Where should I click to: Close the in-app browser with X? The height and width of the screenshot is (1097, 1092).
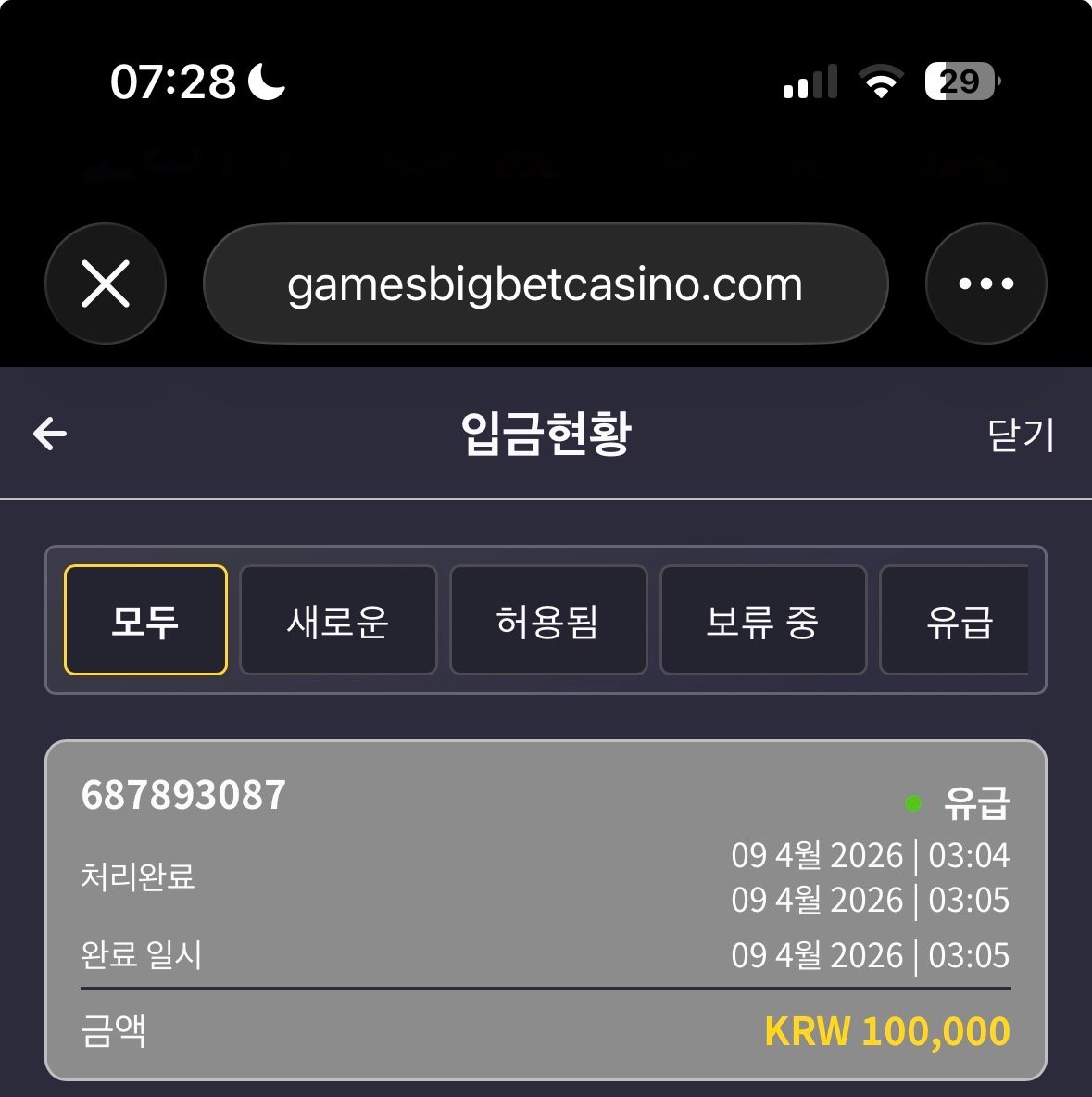point(106,284)
